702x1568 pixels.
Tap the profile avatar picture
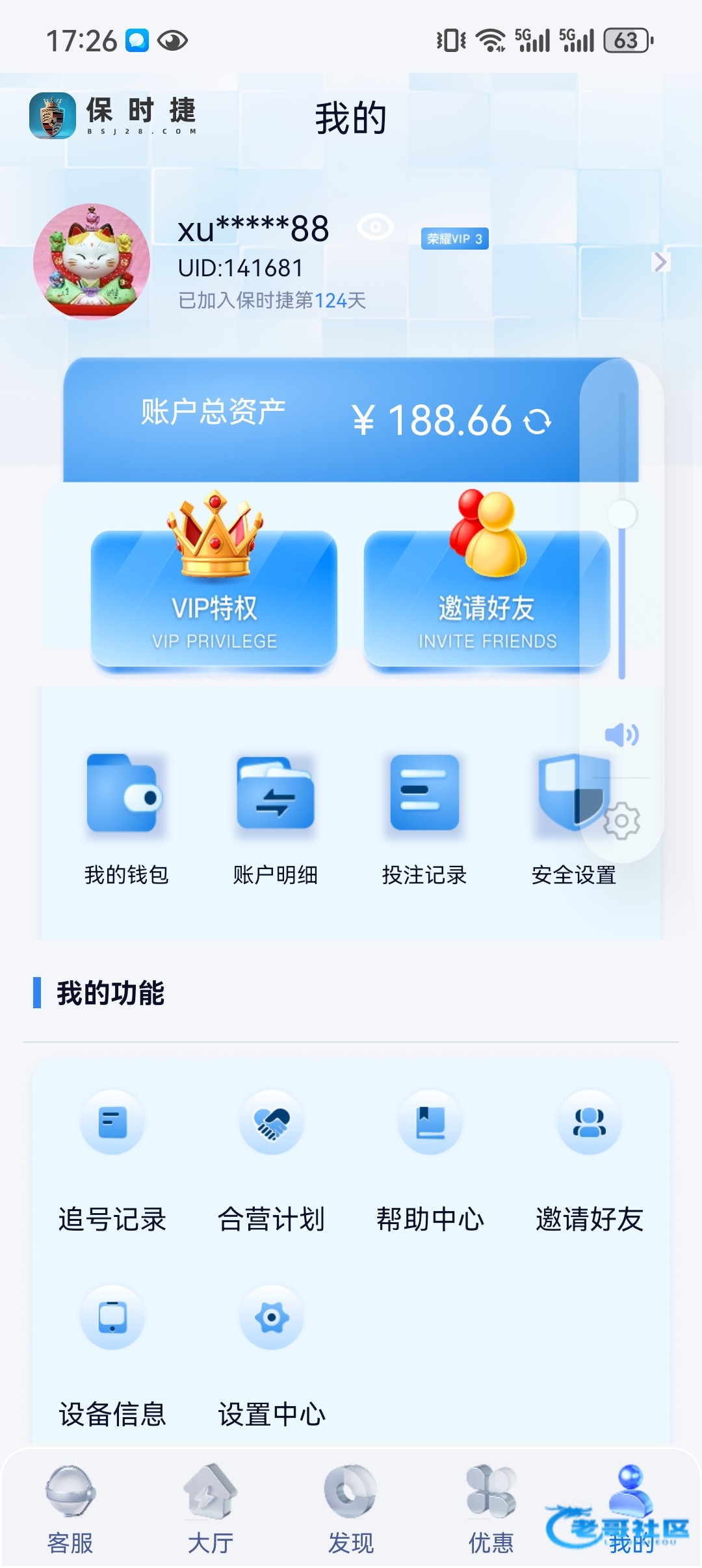92,262
